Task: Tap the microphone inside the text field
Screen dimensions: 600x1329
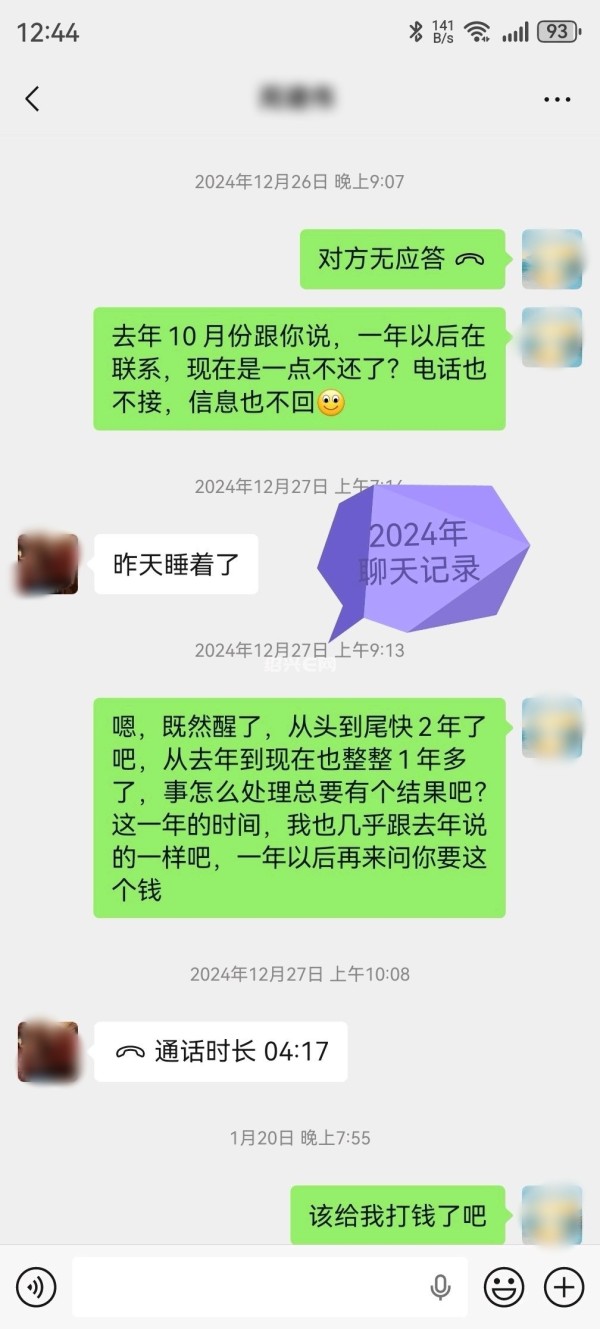Action: pyautogui.click(x=440, y=1287)
